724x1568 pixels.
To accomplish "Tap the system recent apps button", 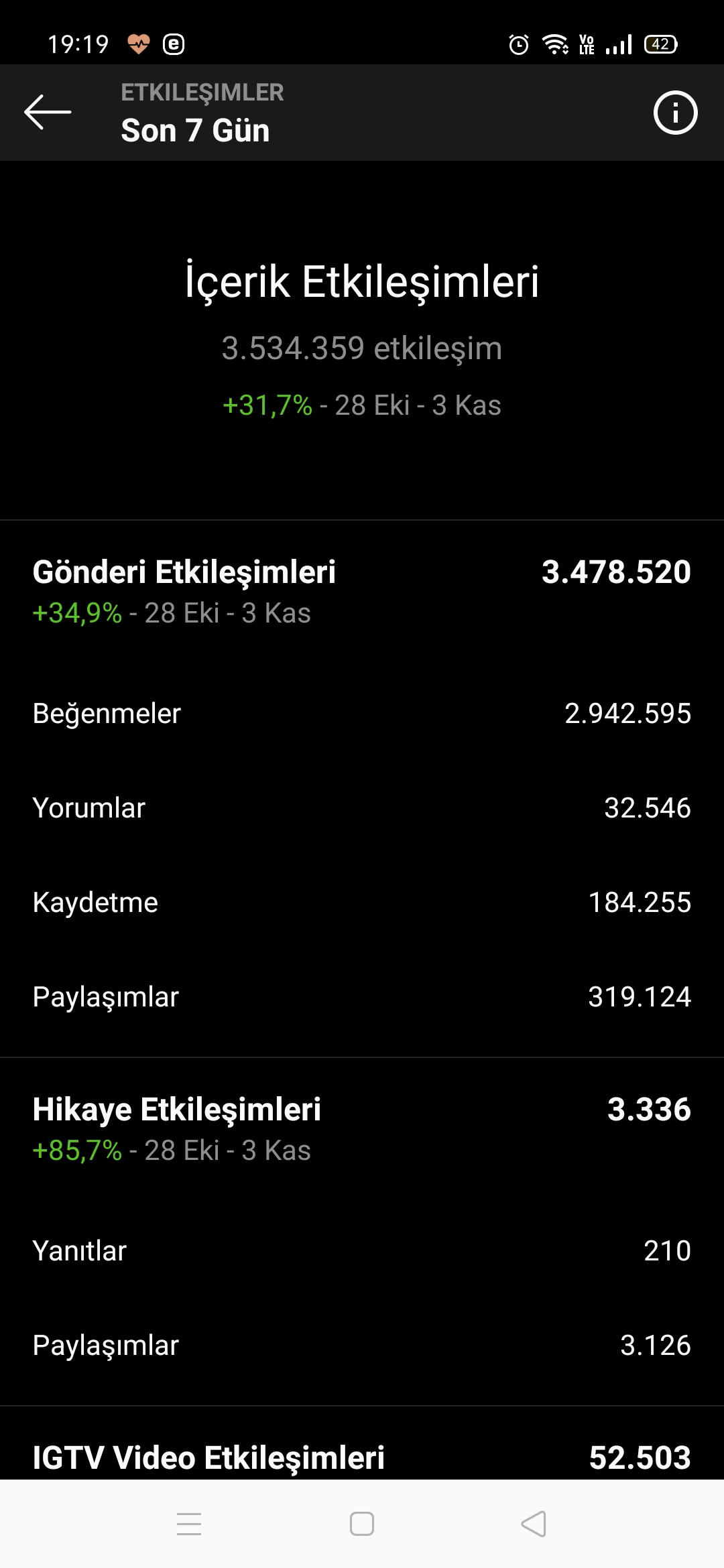I will coord(189,1524).
